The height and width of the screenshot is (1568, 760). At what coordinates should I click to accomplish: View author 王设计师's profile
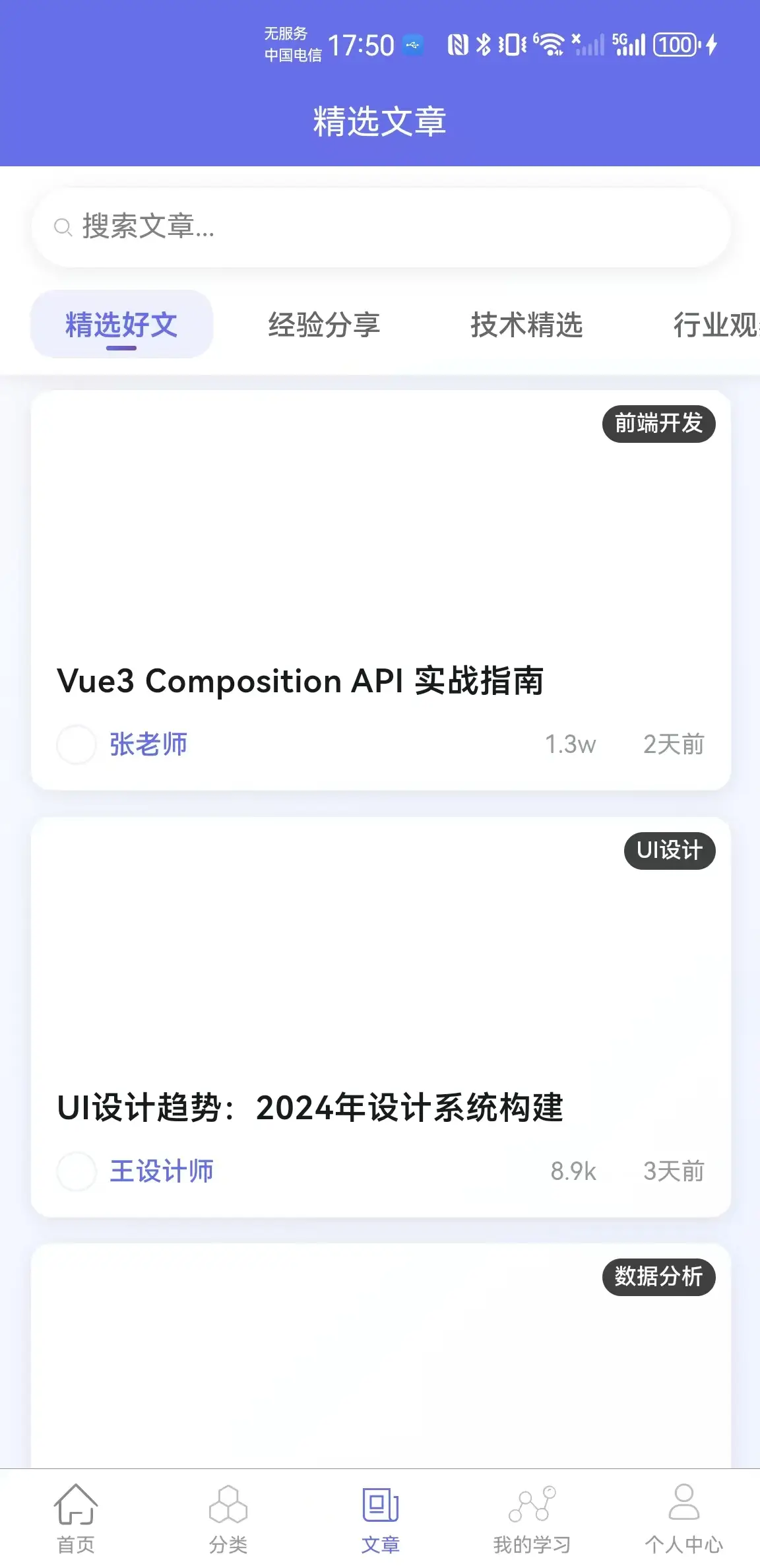tap(161, 1171)
